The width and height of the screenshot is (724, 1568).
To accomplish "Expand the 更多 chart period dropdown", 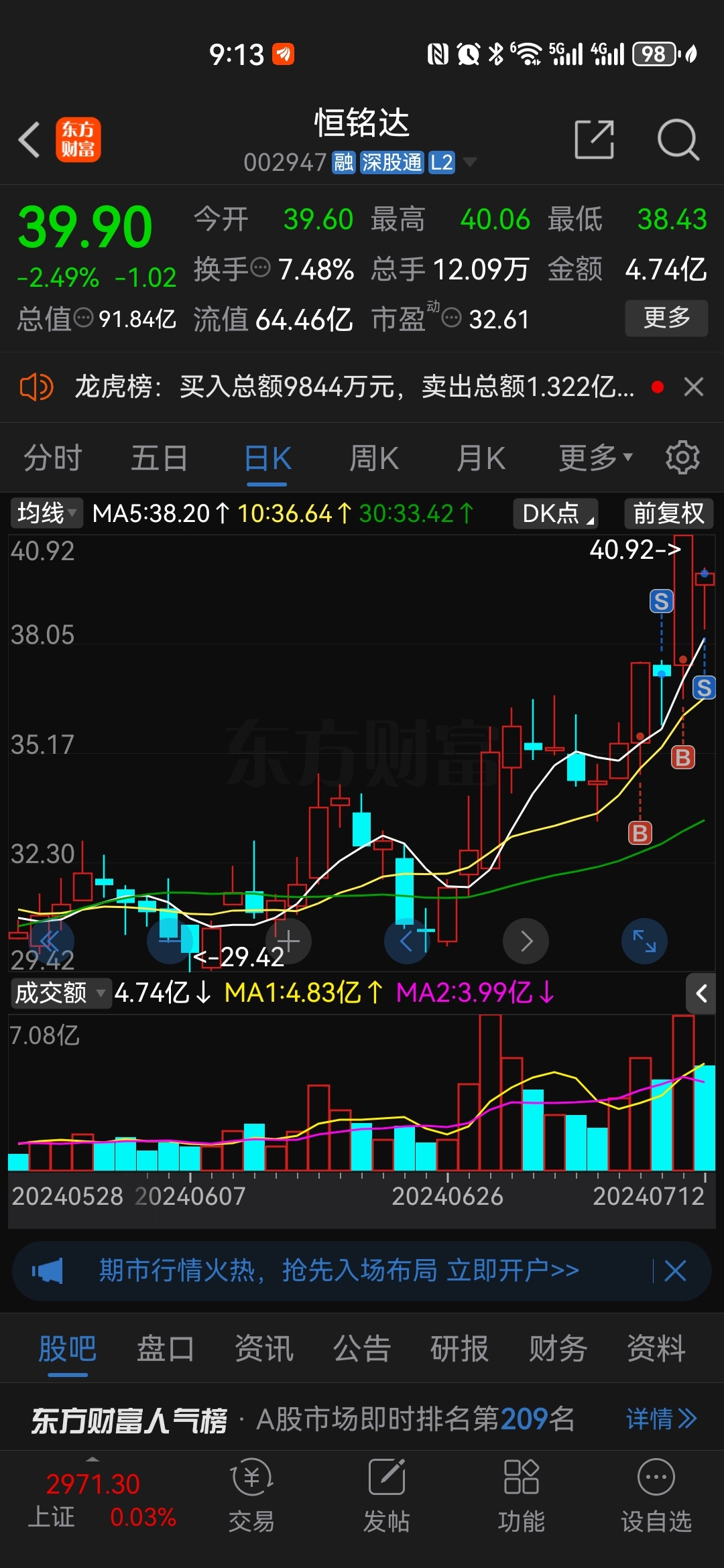I will [595, 459].
